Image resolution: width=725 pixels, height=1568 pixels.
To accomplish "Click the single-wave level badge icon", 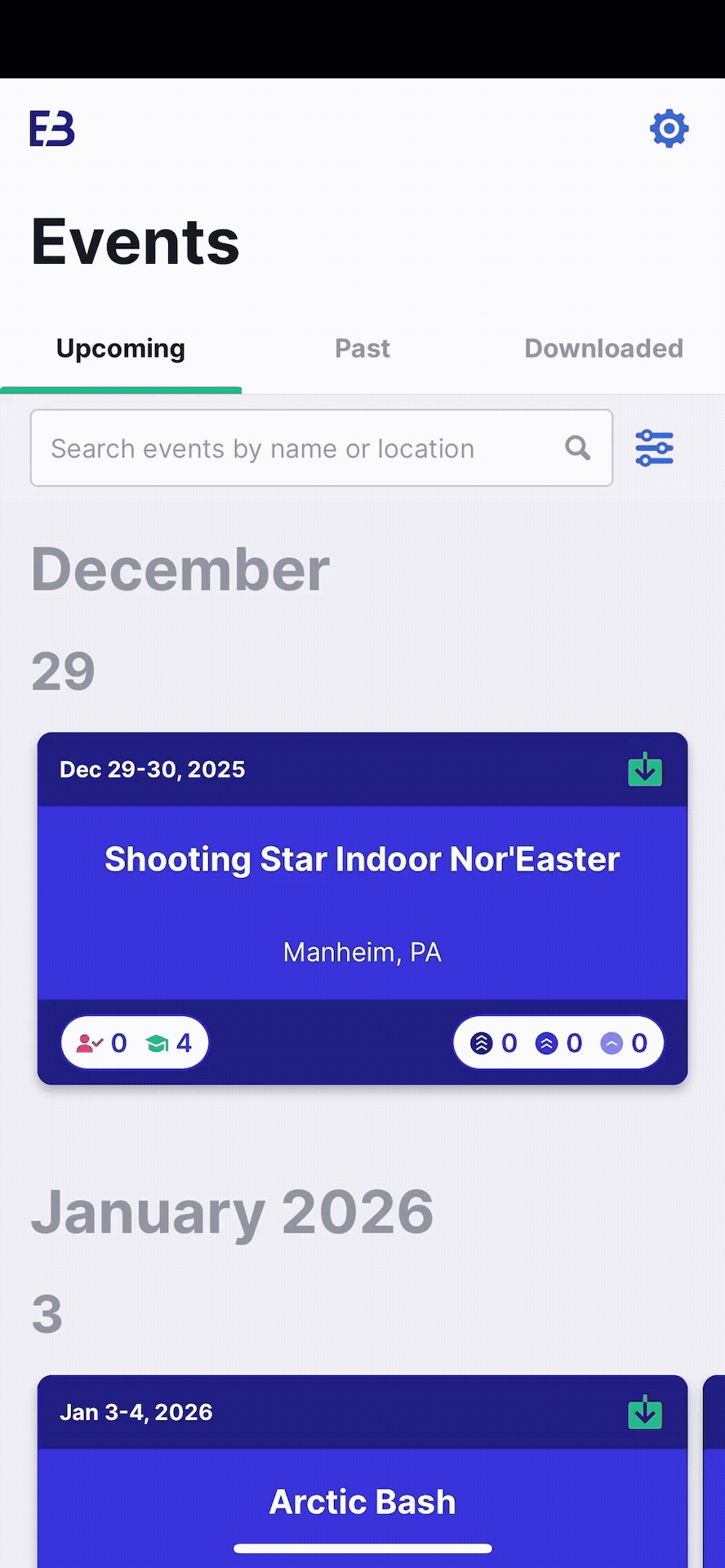I will [612, 1042].
